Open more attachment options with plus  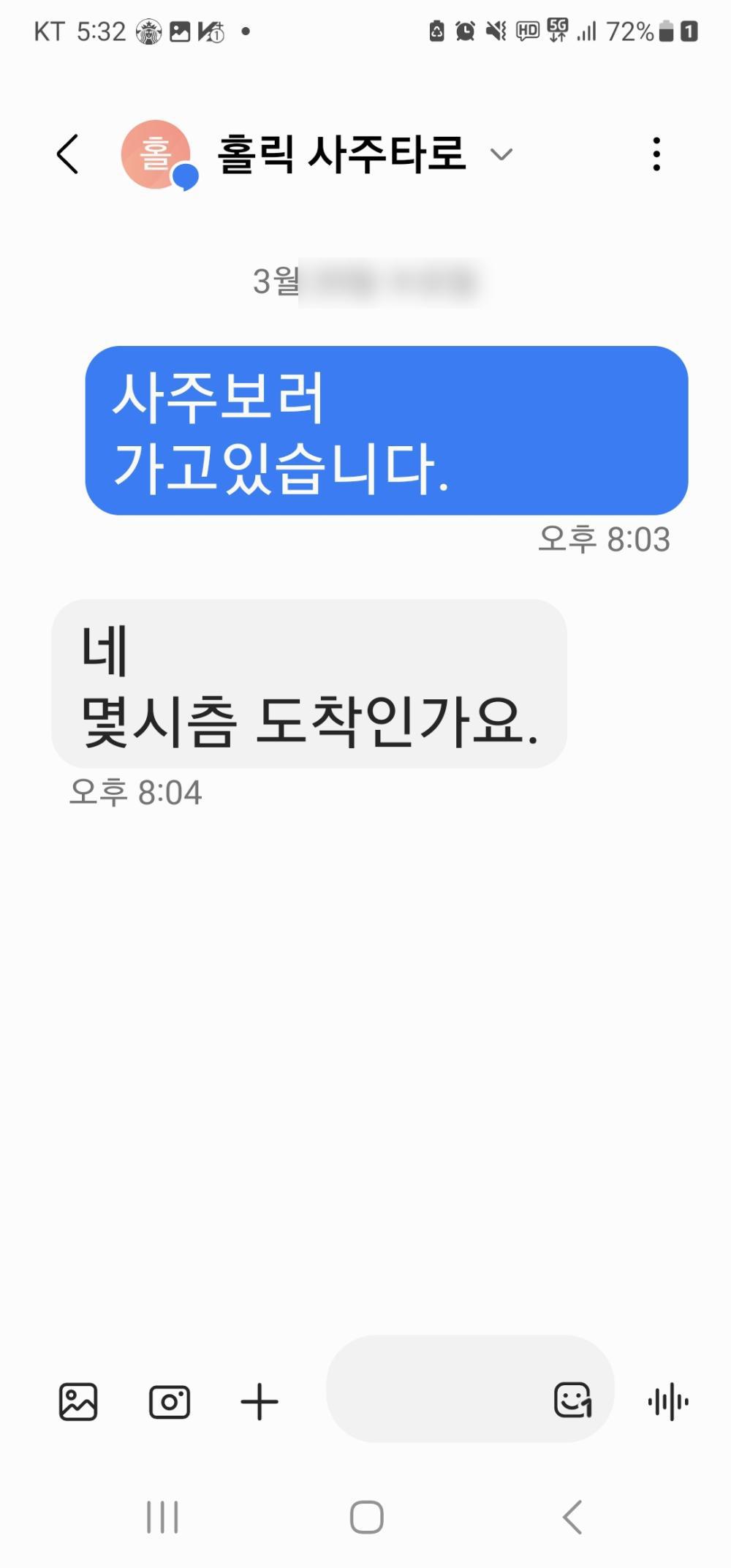click(x=260, y=1402)
